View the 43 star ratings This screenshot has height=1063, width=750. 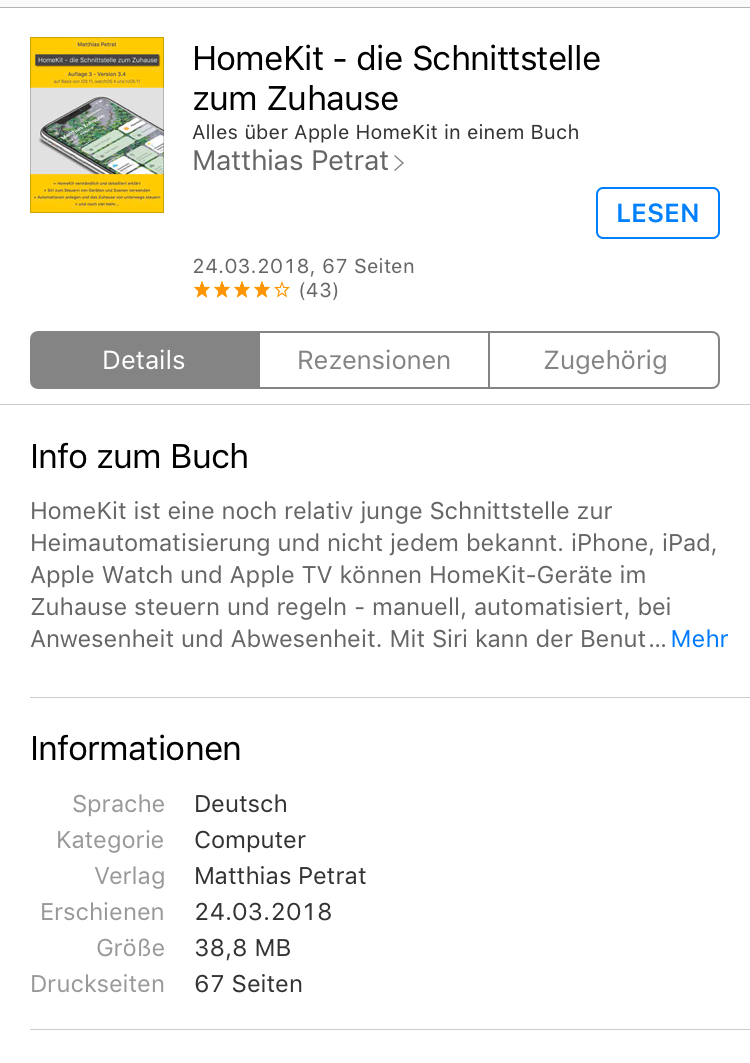(265, 291)
